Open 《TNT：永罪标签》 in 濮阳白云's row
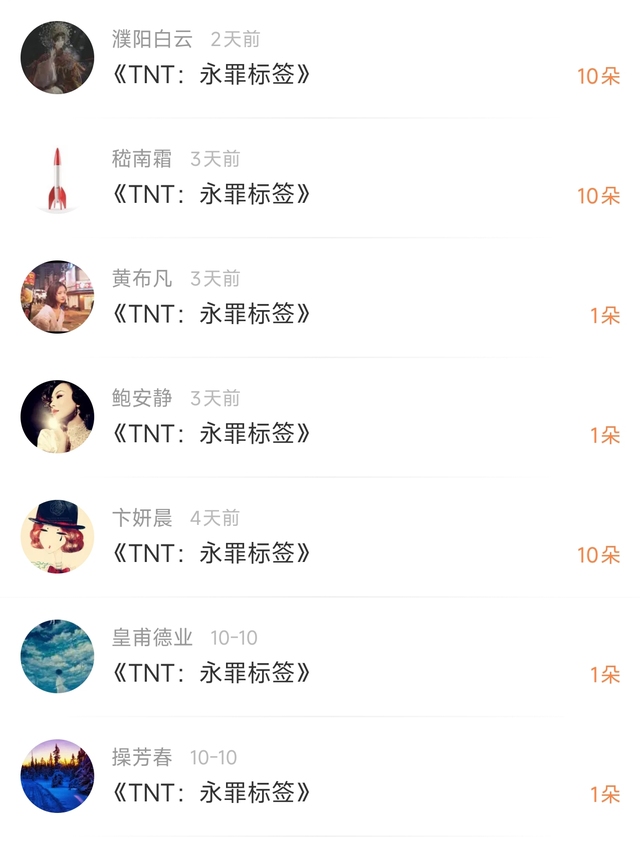640x851 pixels. (211, 74)
